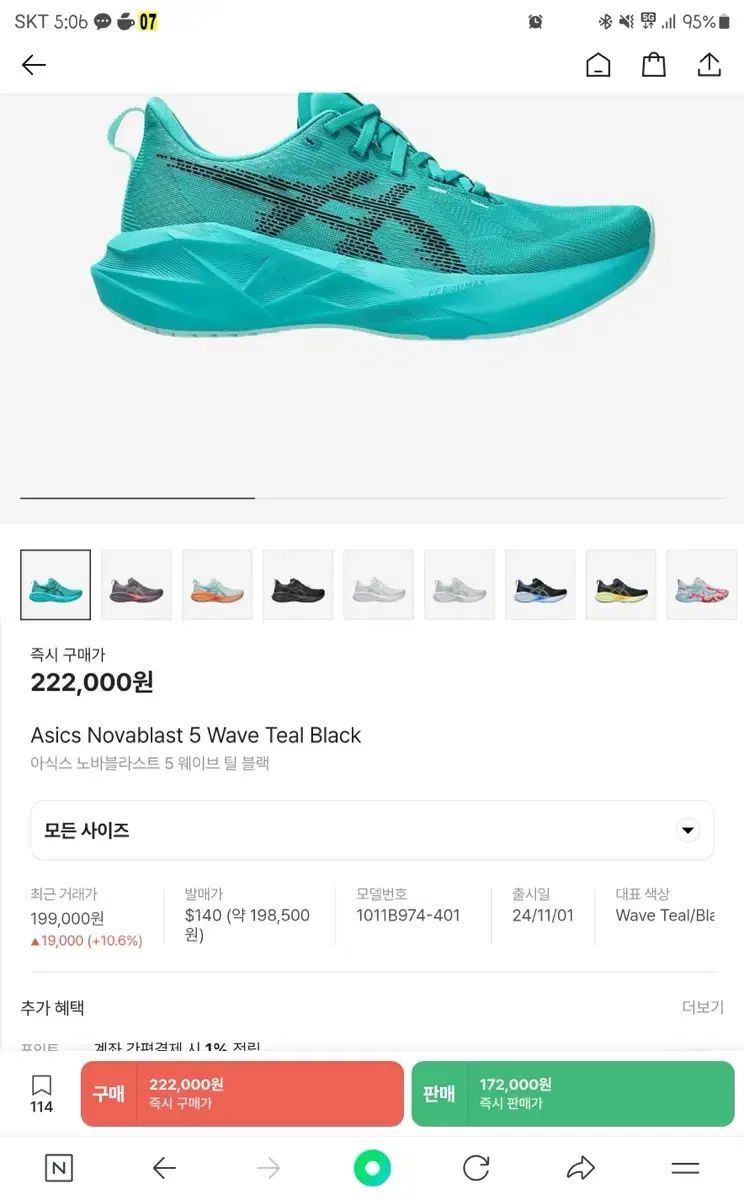Select the mint and orange shoe thumbnail
Screen dimensions: 744x1200
[x=217, y=585]
